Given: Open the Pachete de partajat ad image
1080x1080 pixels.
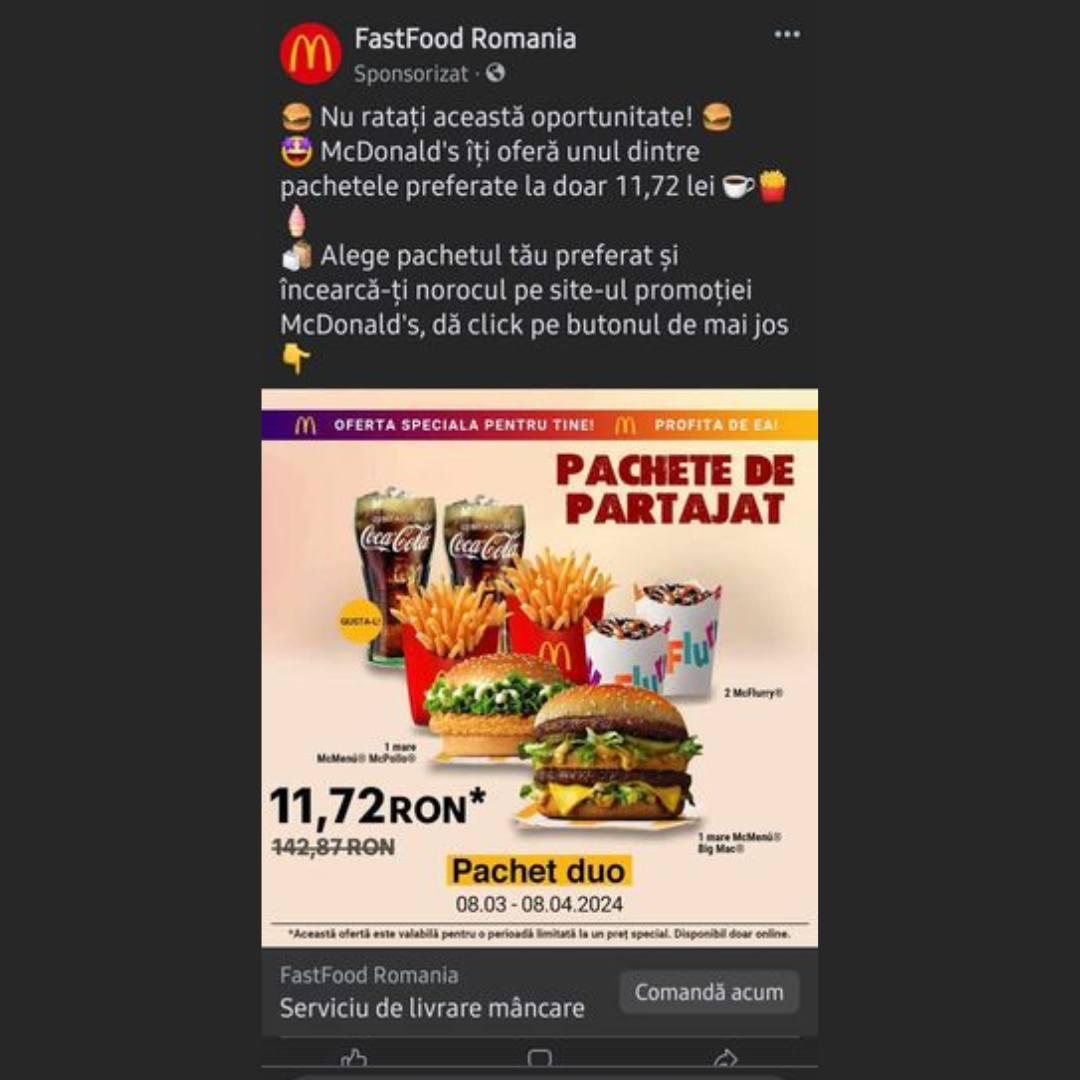Looking at the screenshot, I should tap(539, 667).
